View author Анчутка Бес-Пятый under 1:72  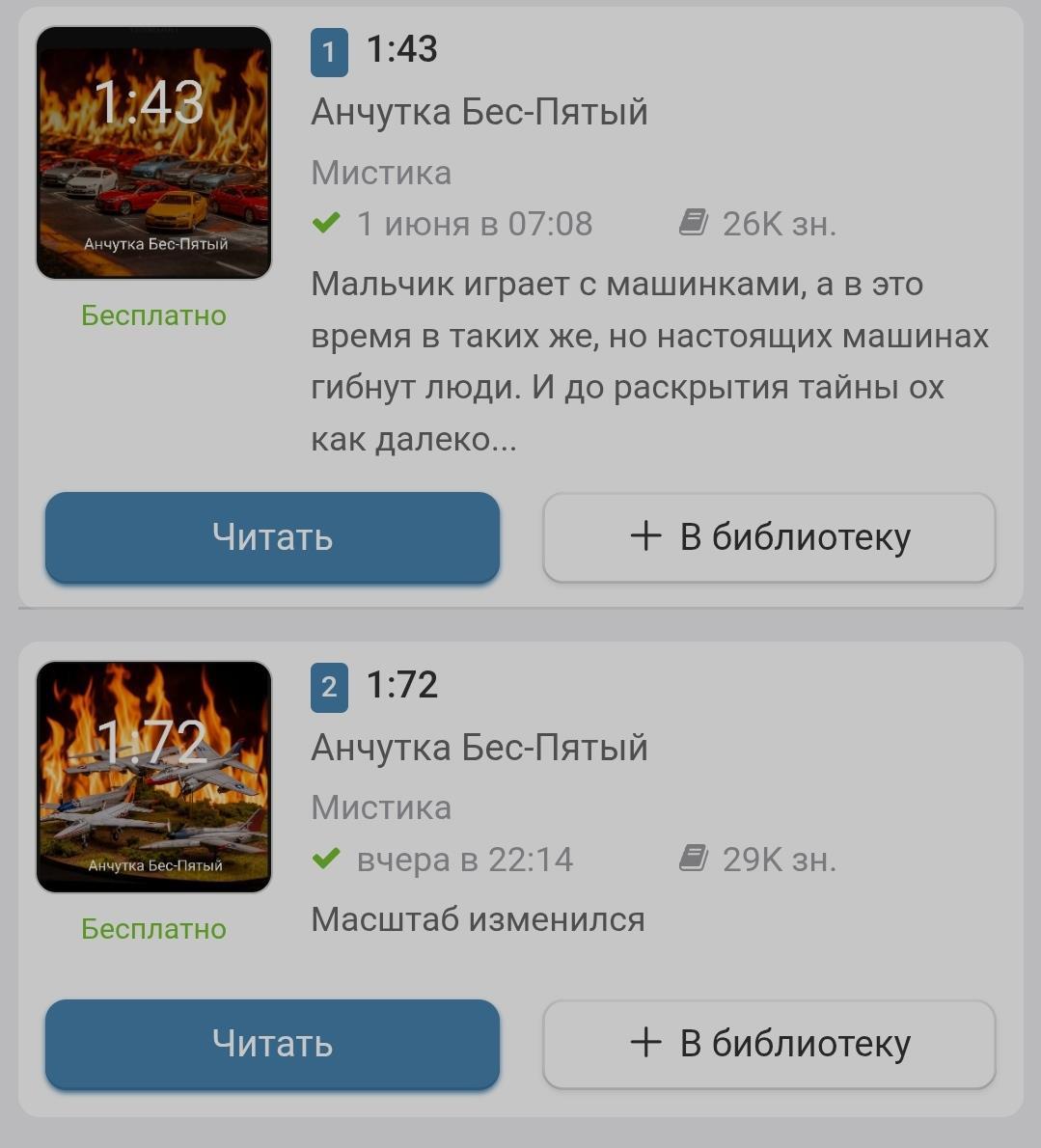479,748
